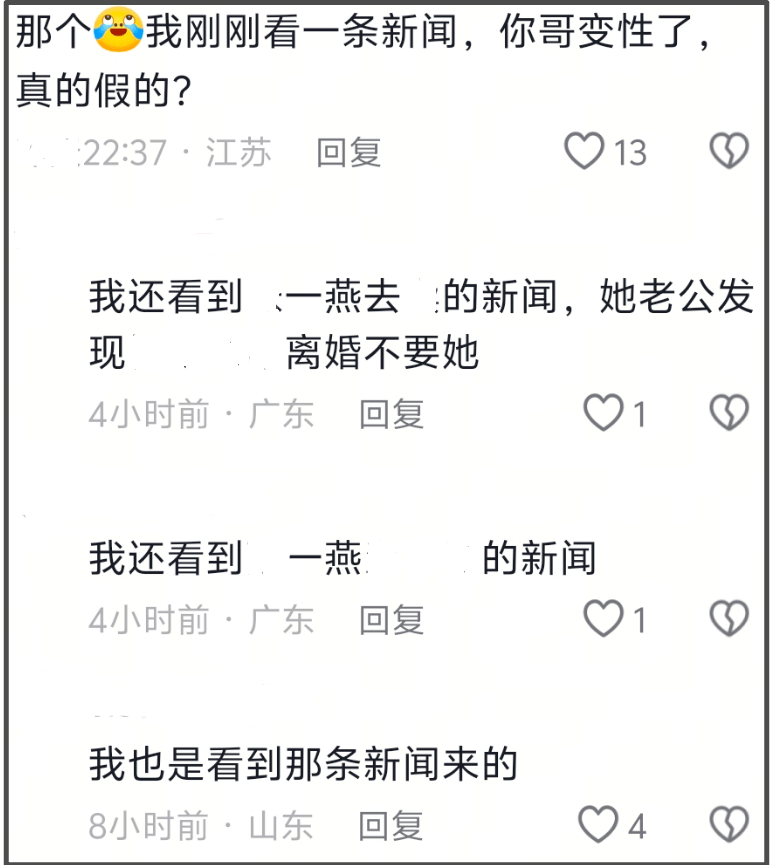Like the comment with 13 likes
This screenshot has width=770, height=865.
584,152
